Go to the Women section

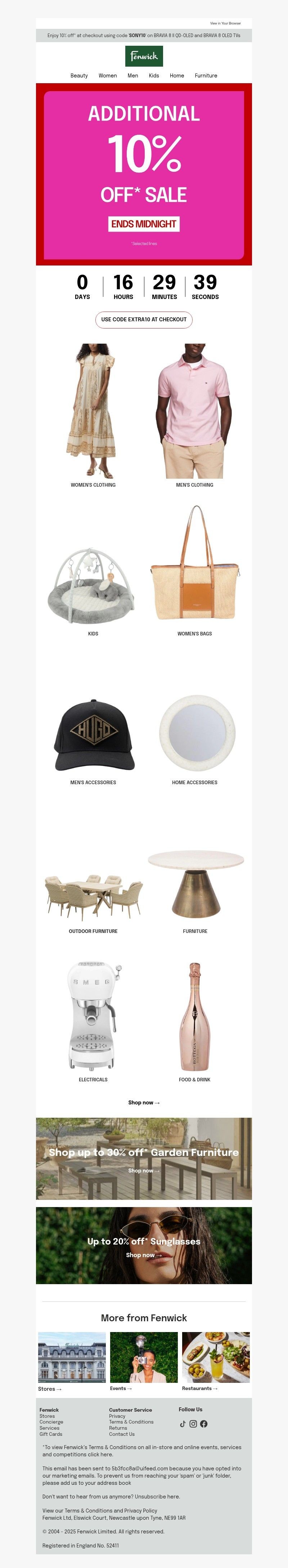(108, 76)
